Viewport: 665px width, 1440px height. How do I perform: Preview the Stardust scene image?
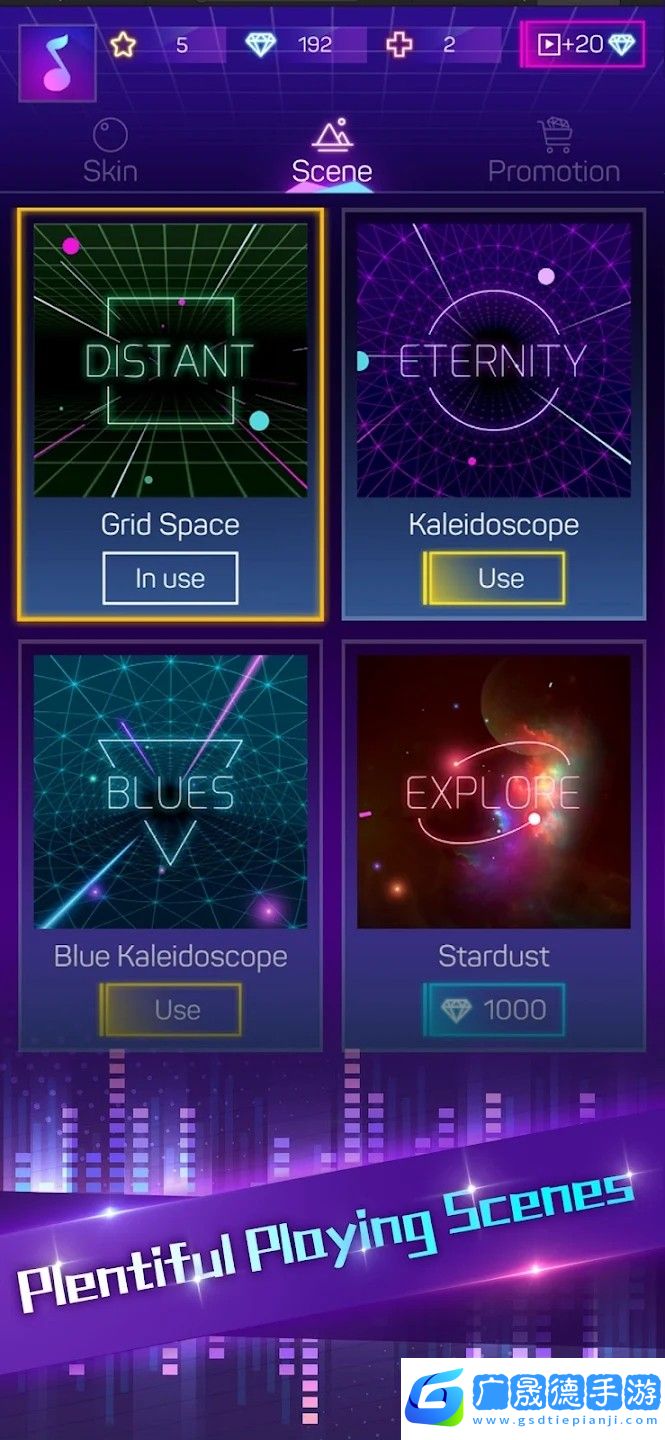pyautogui.click(x=494, y=791)
